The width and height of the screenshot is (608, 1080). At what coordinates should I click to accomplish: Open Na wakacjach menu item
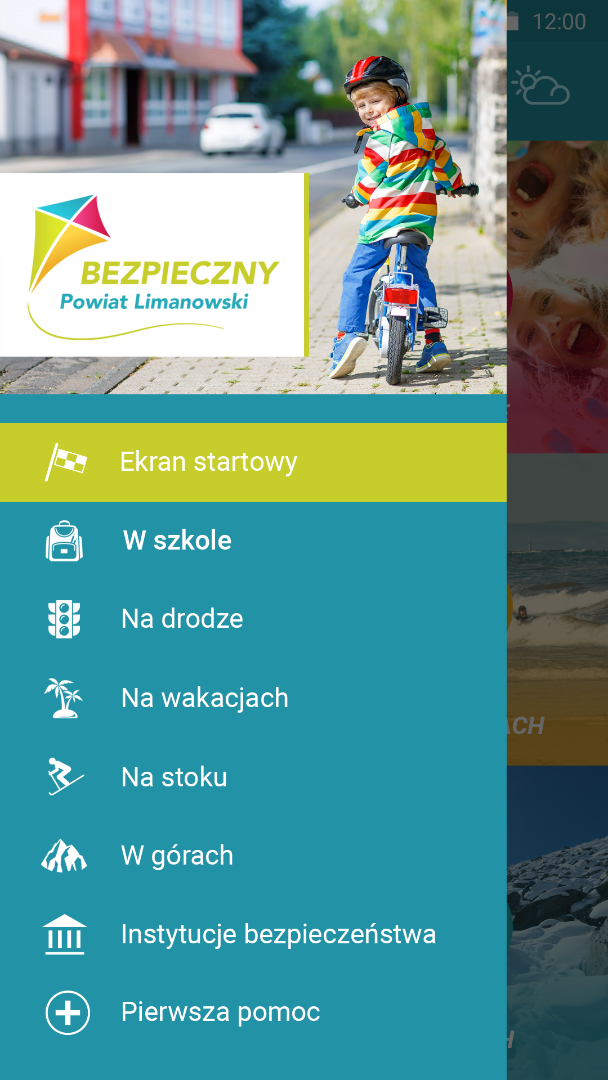point(204,698)
